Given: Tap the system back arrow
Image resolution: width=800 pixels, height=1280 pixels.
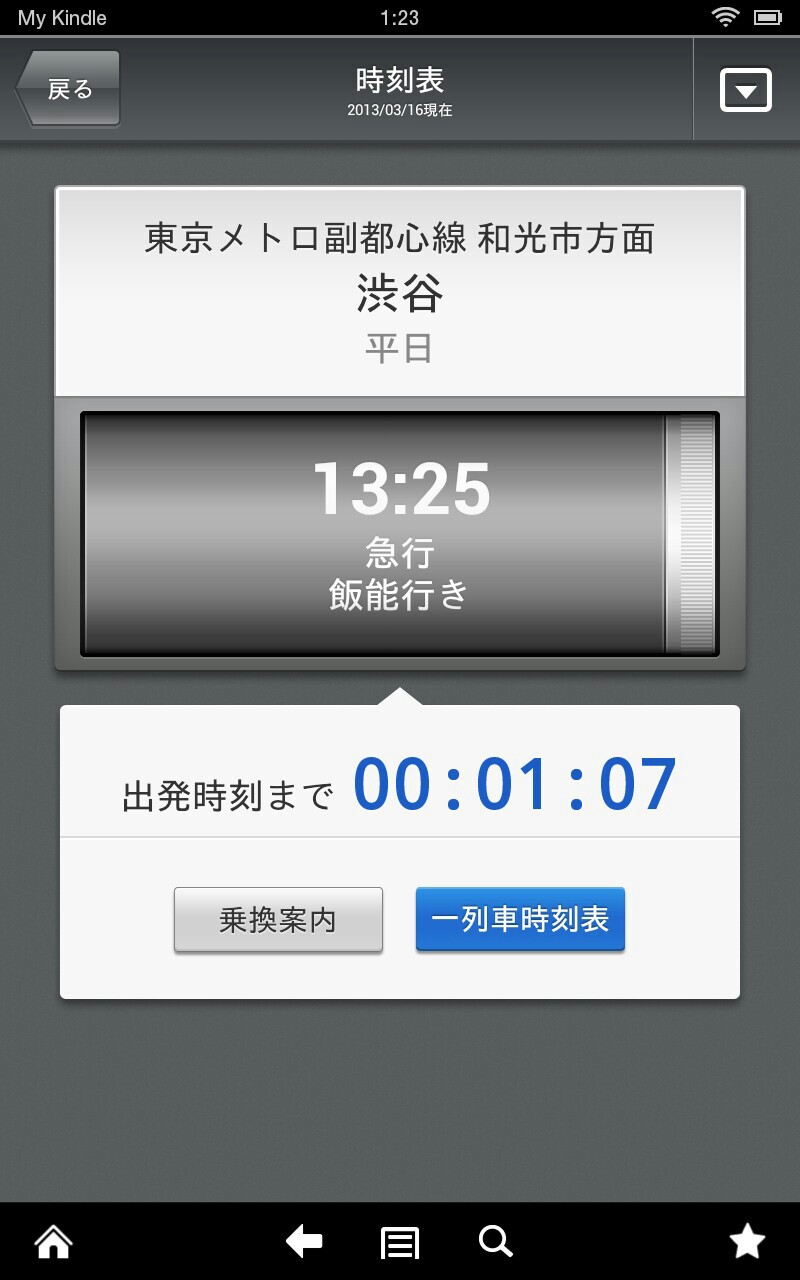Looking at the screenshot, I should tap(304, 1242).
